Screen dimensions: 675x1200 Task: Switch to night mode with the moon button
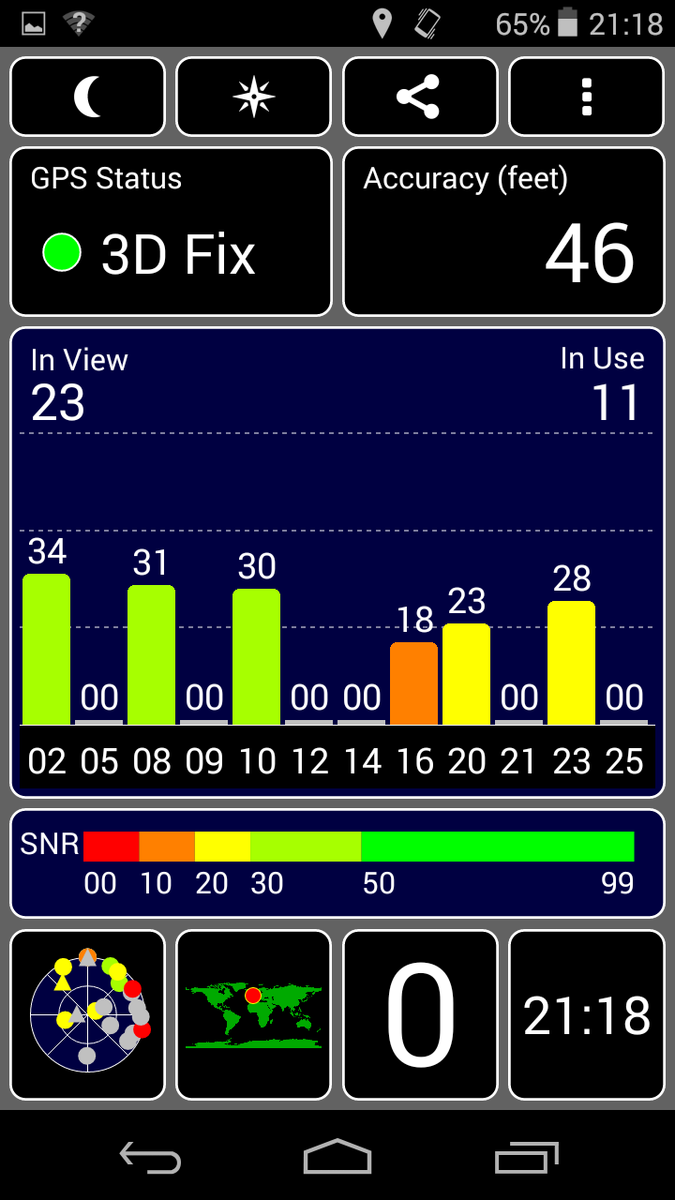coord(88,97)
